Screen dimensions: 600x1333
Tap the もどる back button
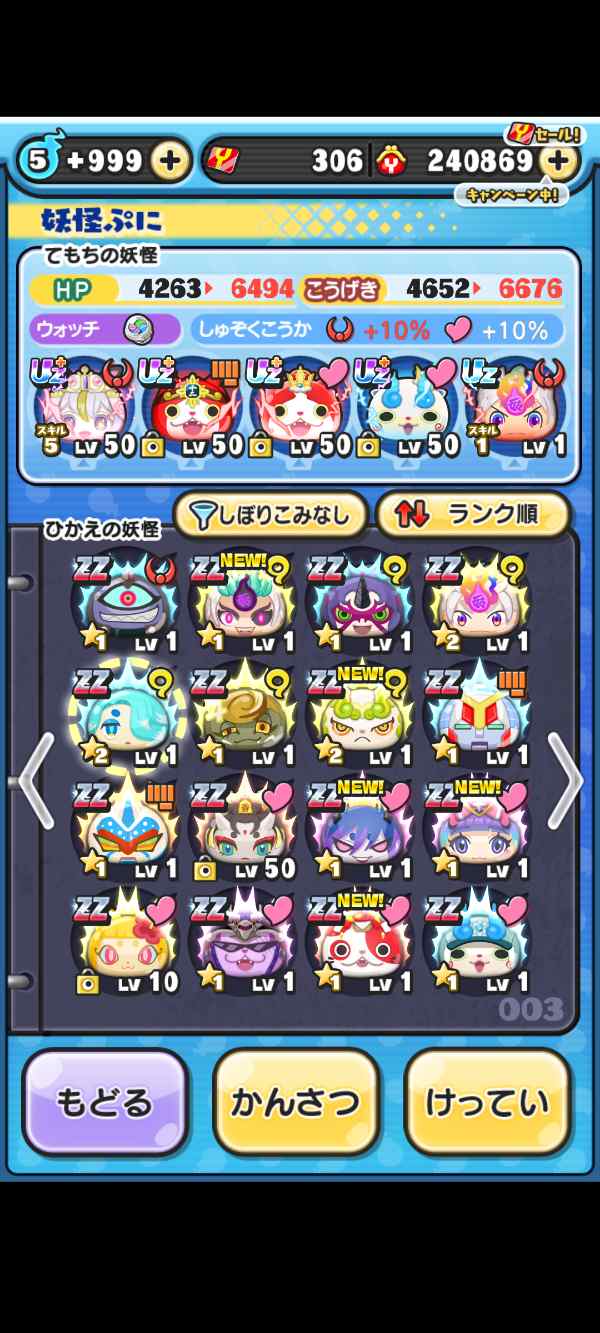[x=105, y=1102]
